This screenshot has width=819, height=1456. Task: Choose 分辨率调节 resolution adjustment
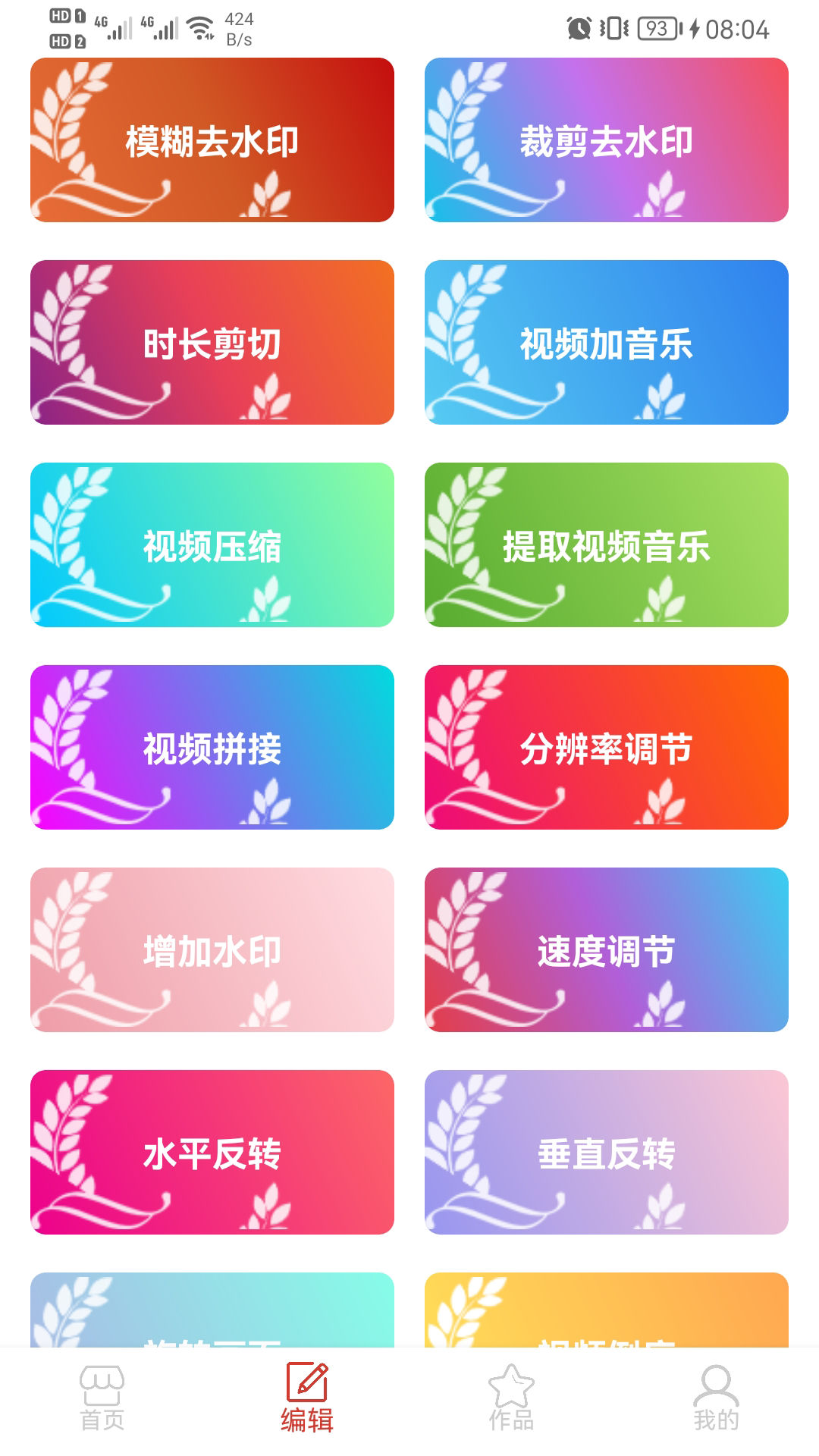[x=607, y=748]
